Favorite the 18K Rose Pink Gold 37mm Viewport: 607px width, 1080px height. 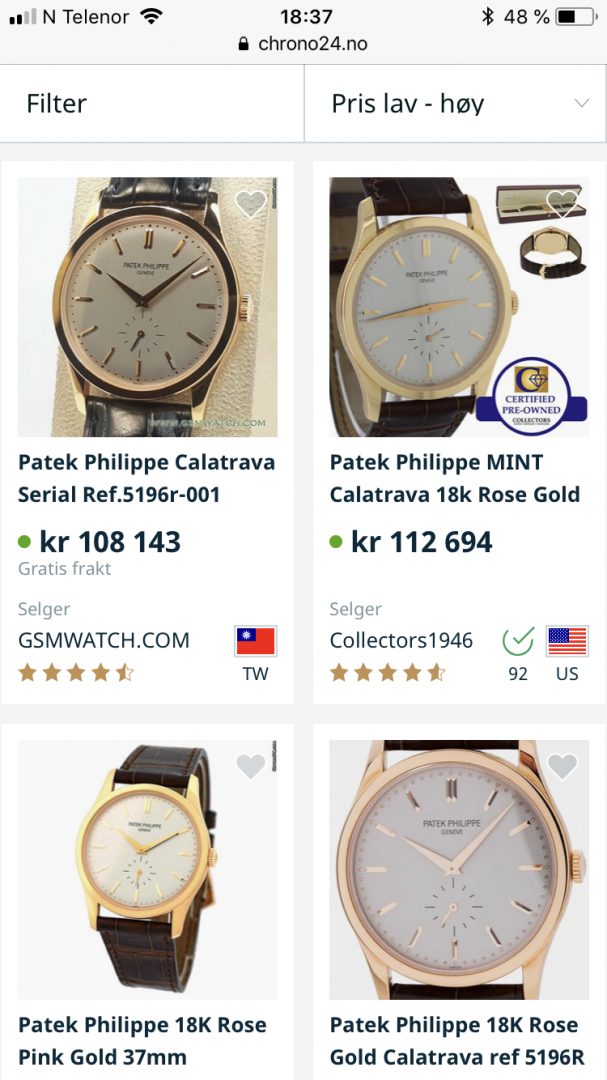click(250, 766)
